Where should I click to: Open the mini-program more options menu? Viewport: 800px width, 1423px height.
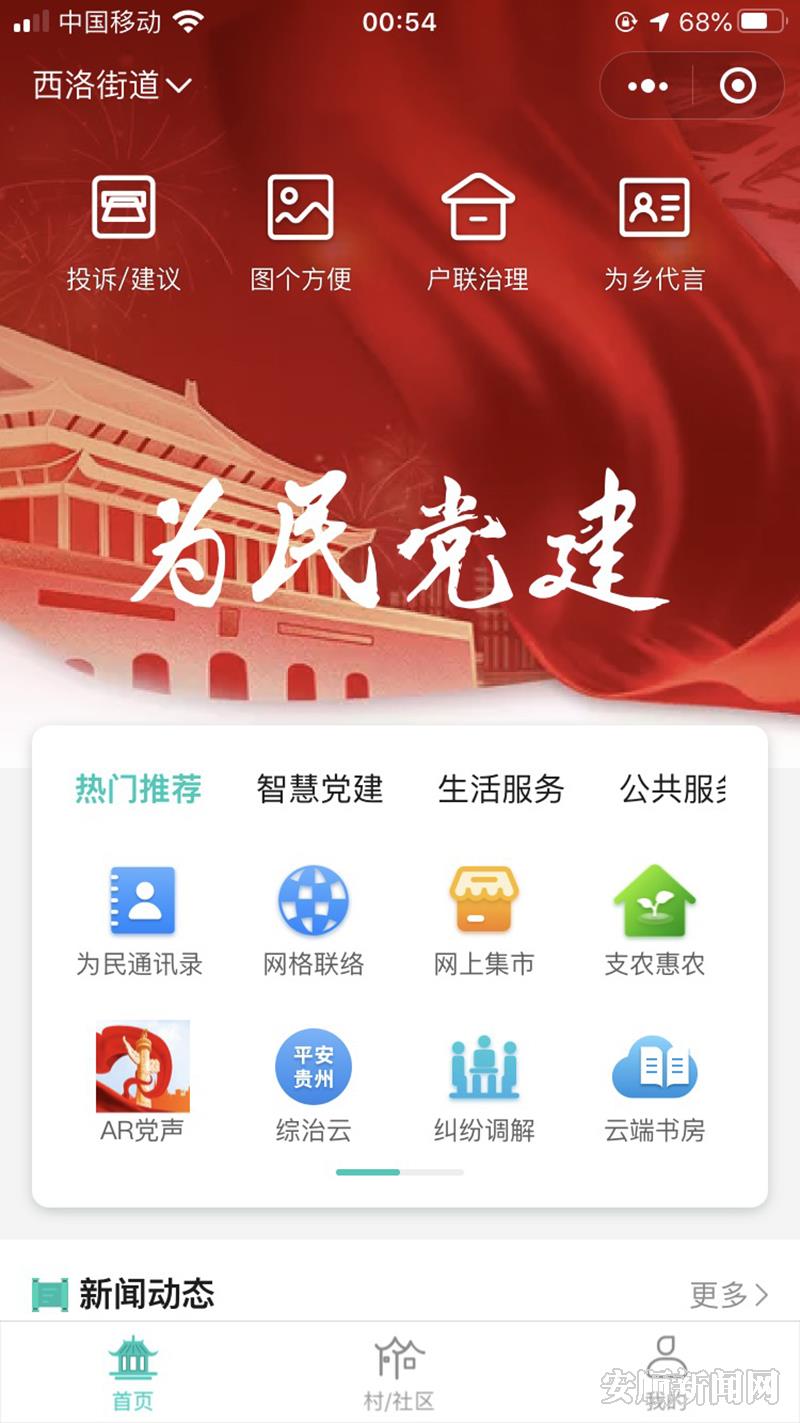[649, 86]
